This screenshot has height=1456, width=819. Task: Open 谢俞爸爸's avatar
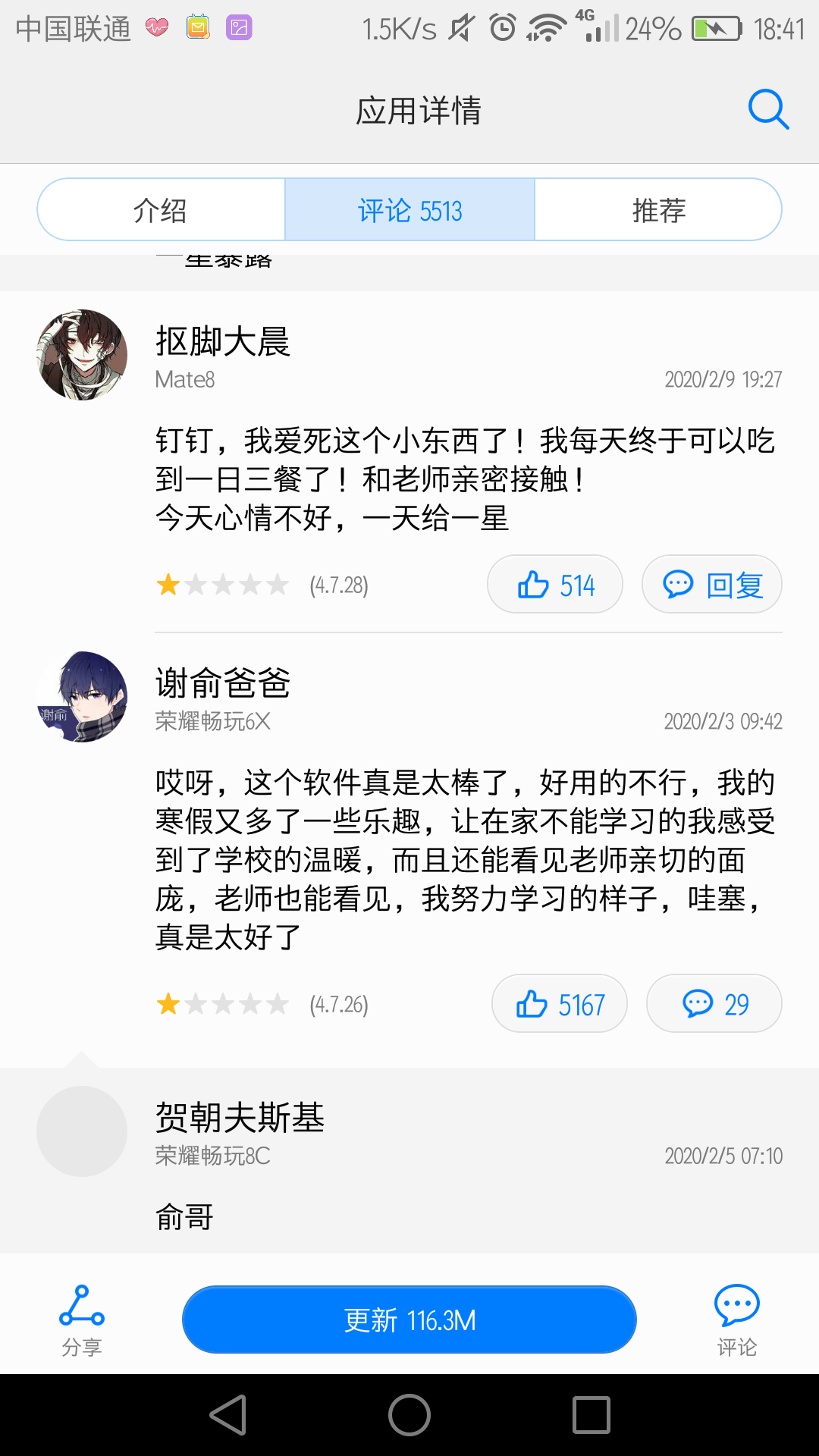pyautogui.click(x=82, y=697)
